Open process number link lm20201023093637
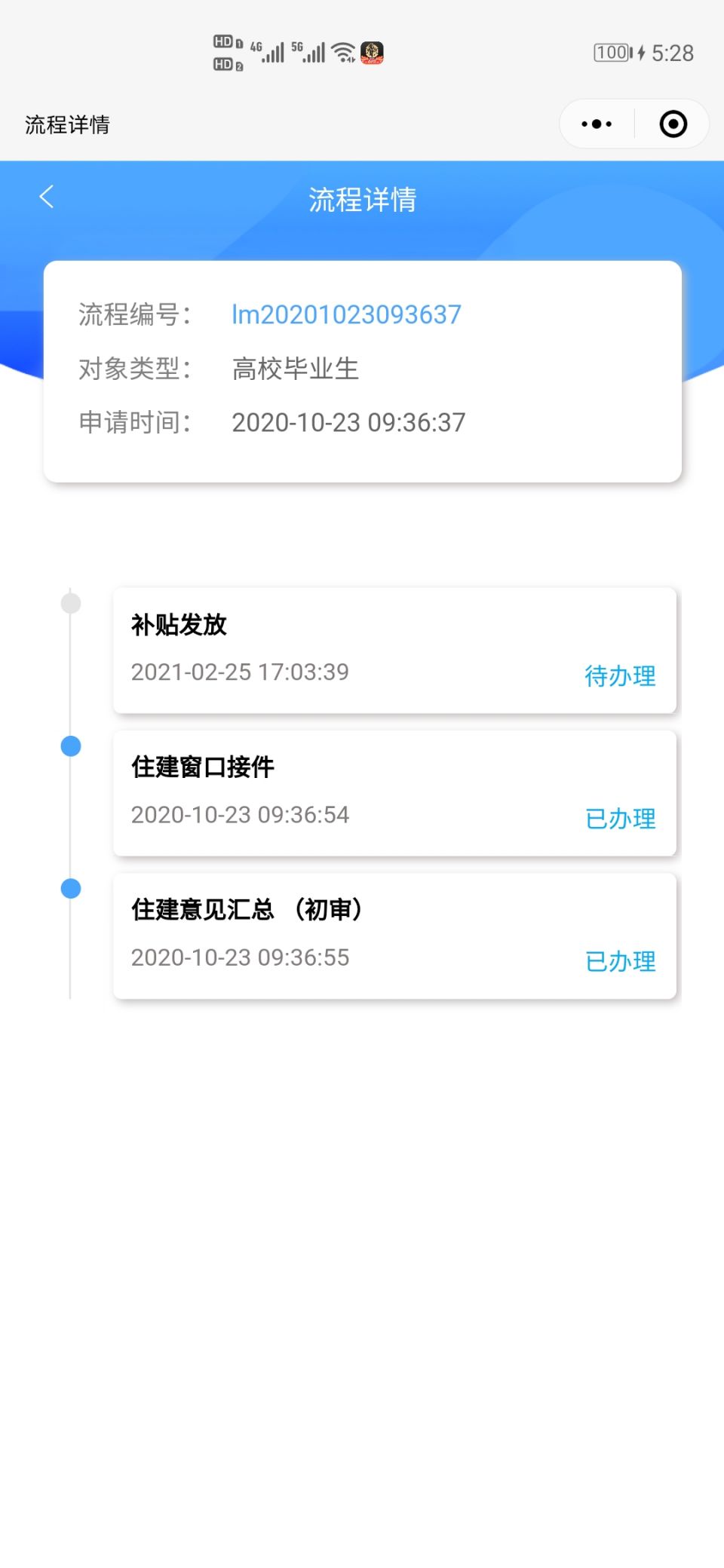 346,314
